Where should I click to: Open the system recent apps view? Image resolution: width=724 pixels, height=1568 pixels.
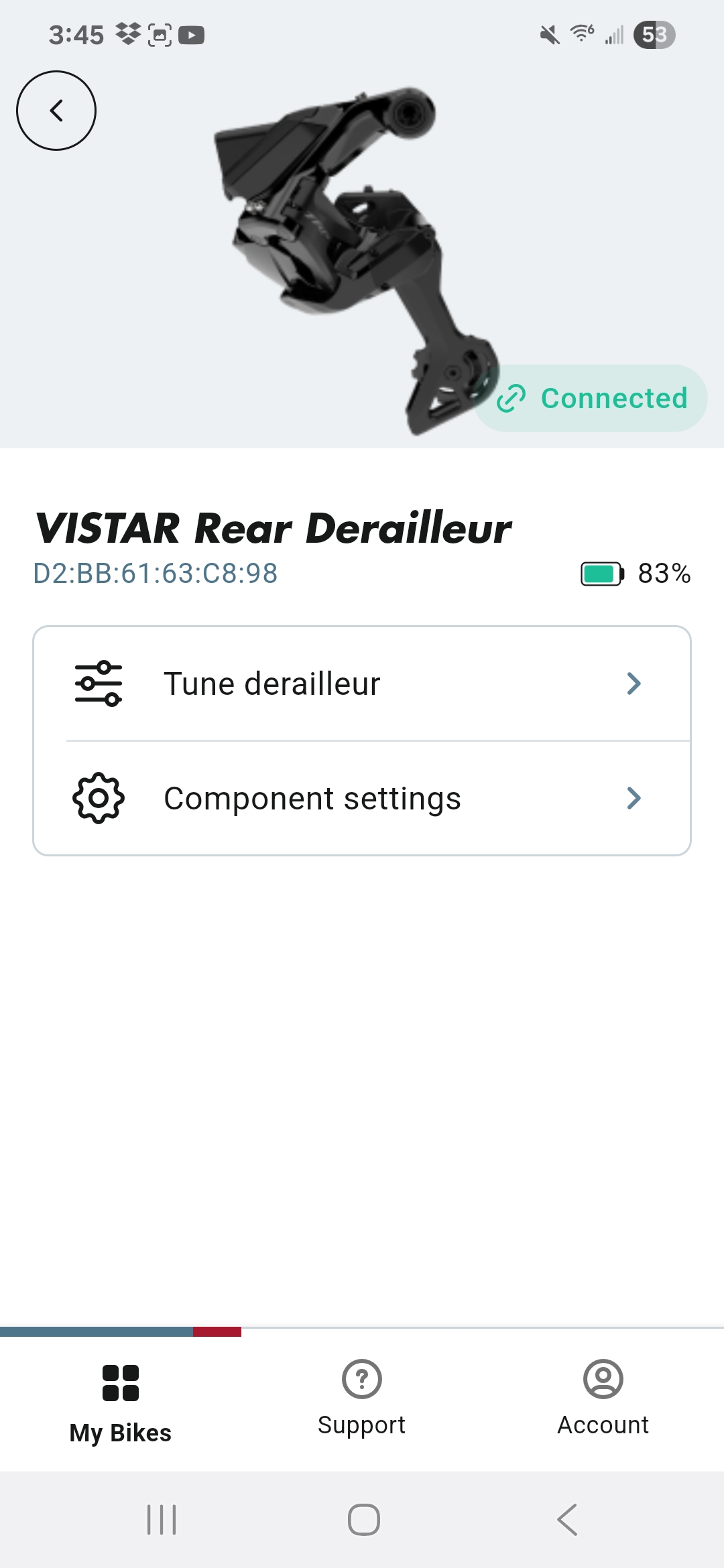[x=162, y=1520]
